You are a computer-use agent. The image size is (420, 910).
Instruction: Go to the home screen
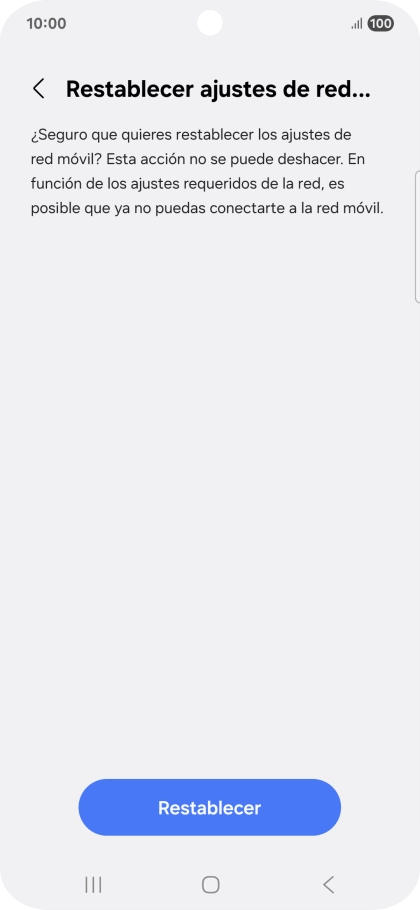(x=210, y=884)
